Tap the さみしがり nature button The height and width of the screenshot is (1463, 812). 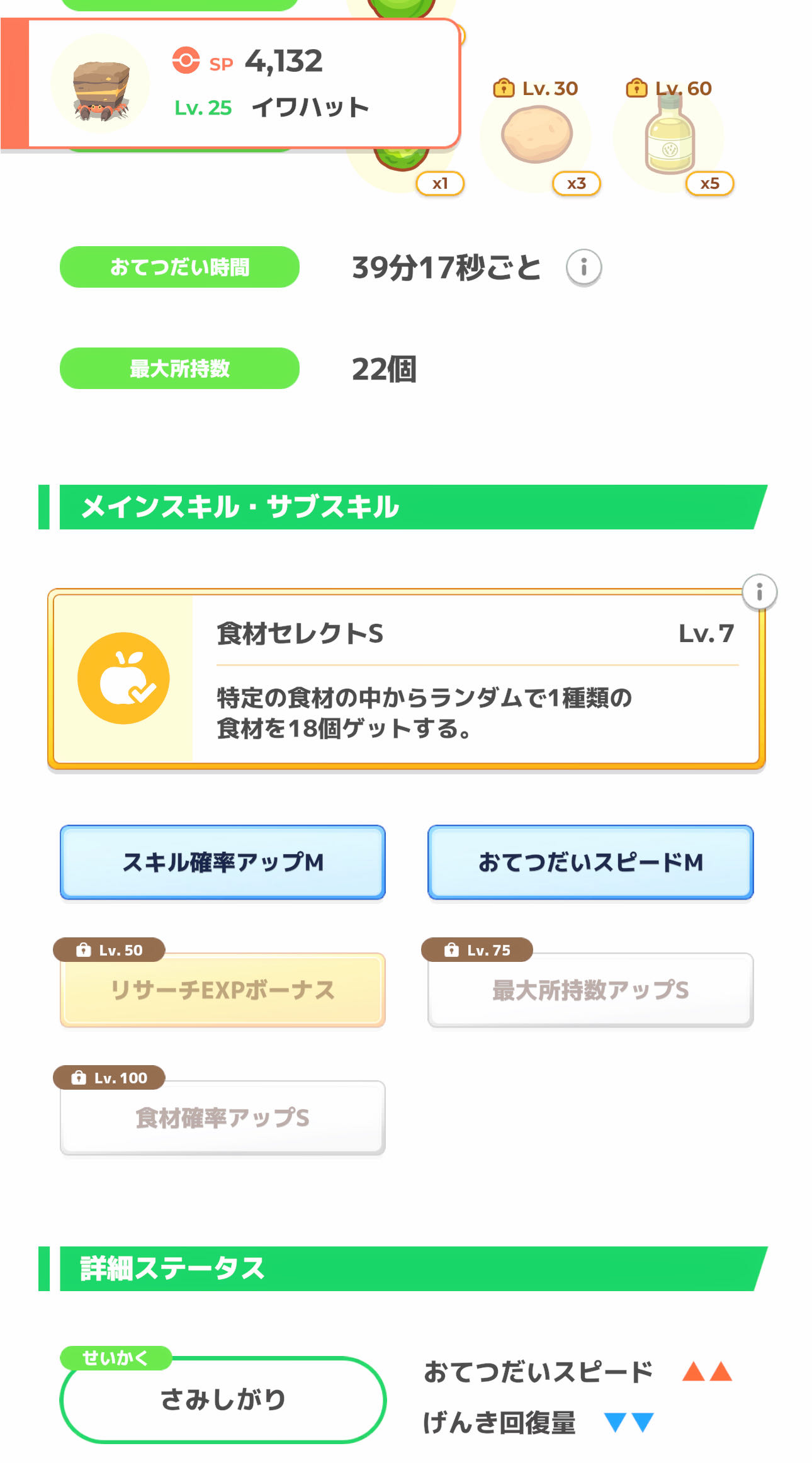coord(223,1399)
